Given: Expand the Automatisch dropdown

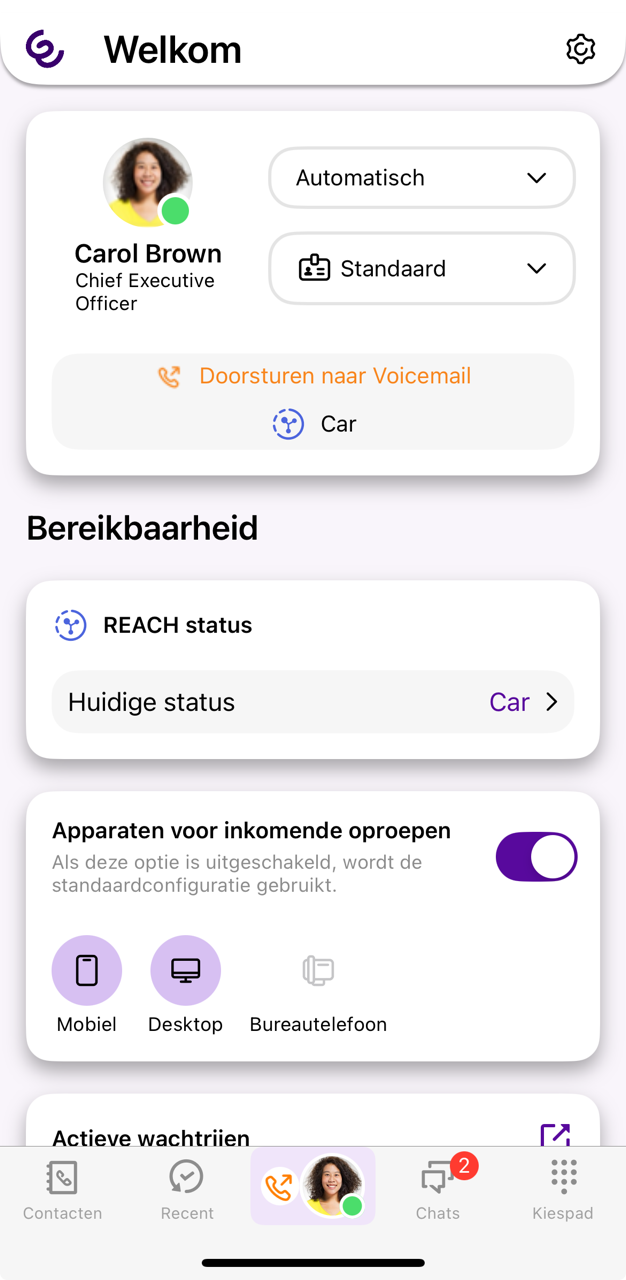Looking at the screenshot, I should [x=421, y=178].
